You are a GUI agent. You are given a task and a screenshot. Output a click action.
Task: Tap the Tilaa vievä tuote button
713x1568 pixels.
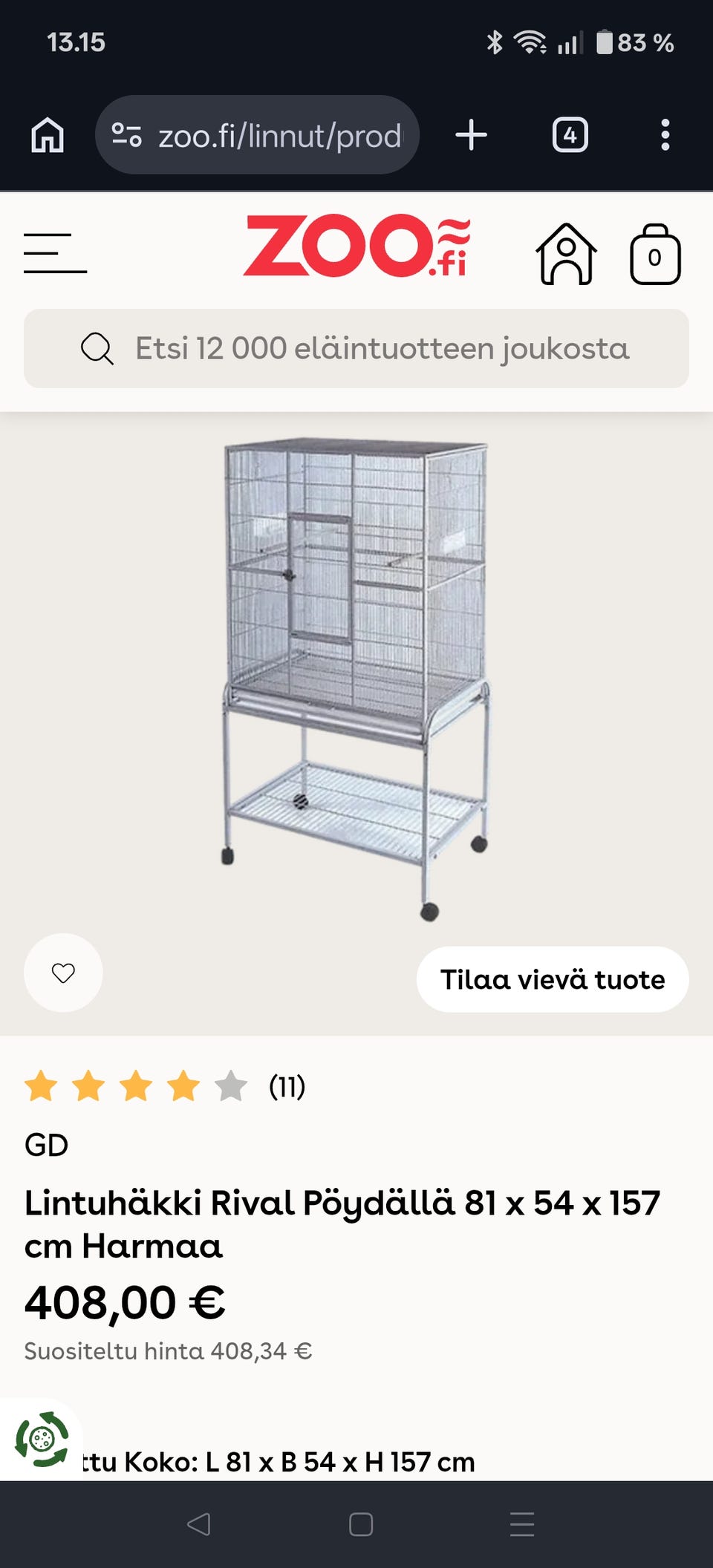click(x=553, y=979)
